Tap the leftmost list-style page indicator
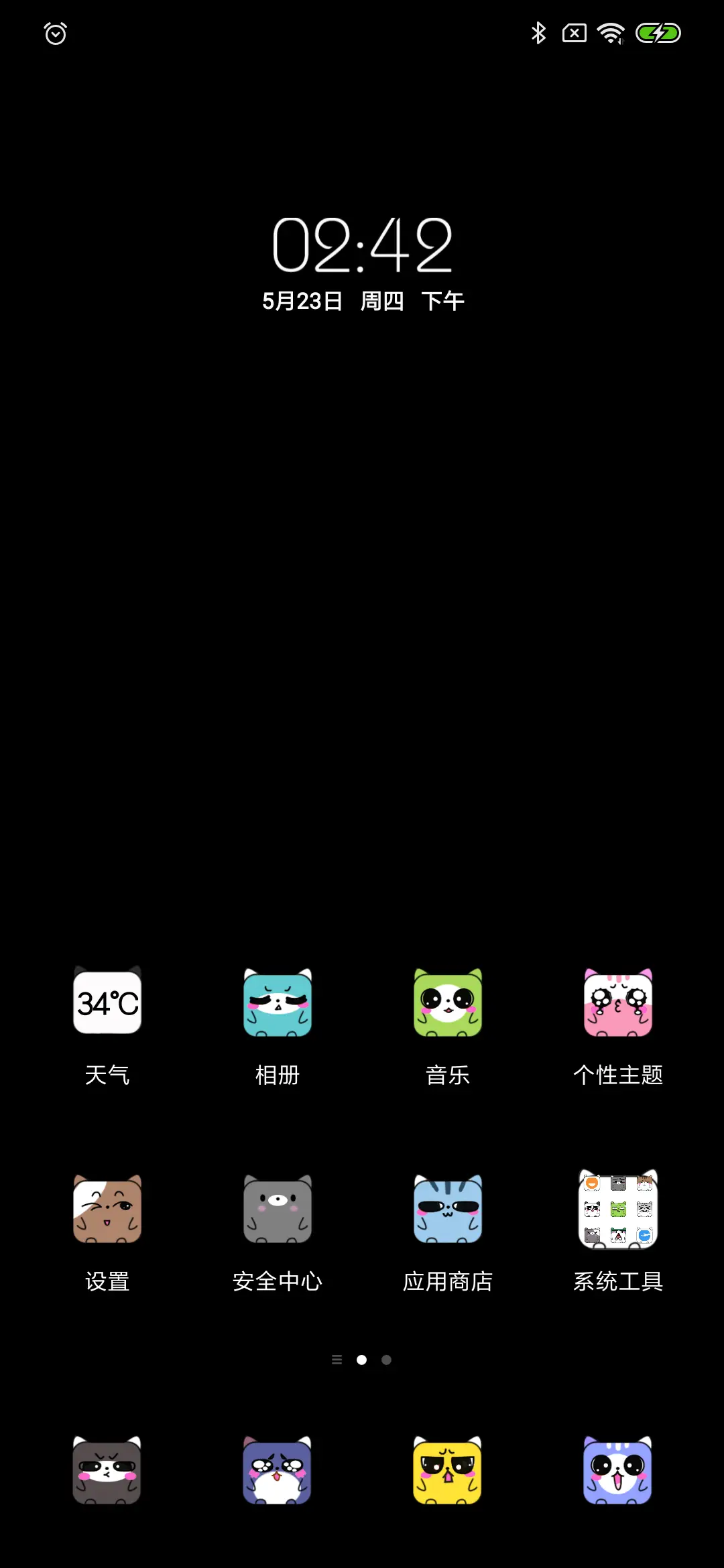 click(337, 1359)
